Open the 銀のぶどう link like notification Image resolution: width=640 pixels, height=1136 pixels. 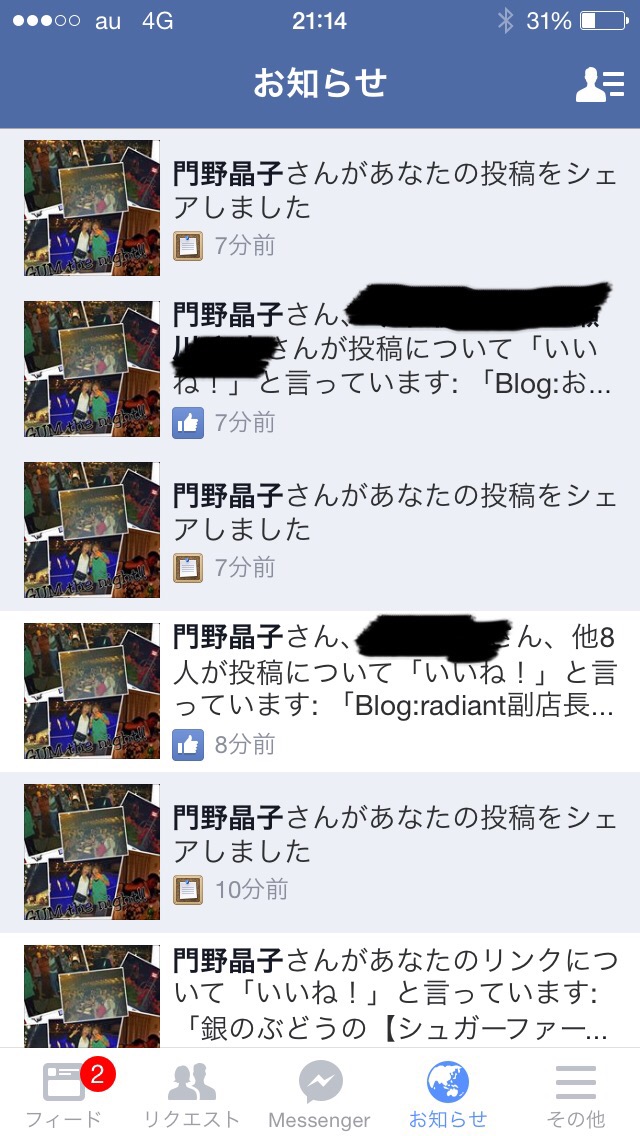click(320, 990)
